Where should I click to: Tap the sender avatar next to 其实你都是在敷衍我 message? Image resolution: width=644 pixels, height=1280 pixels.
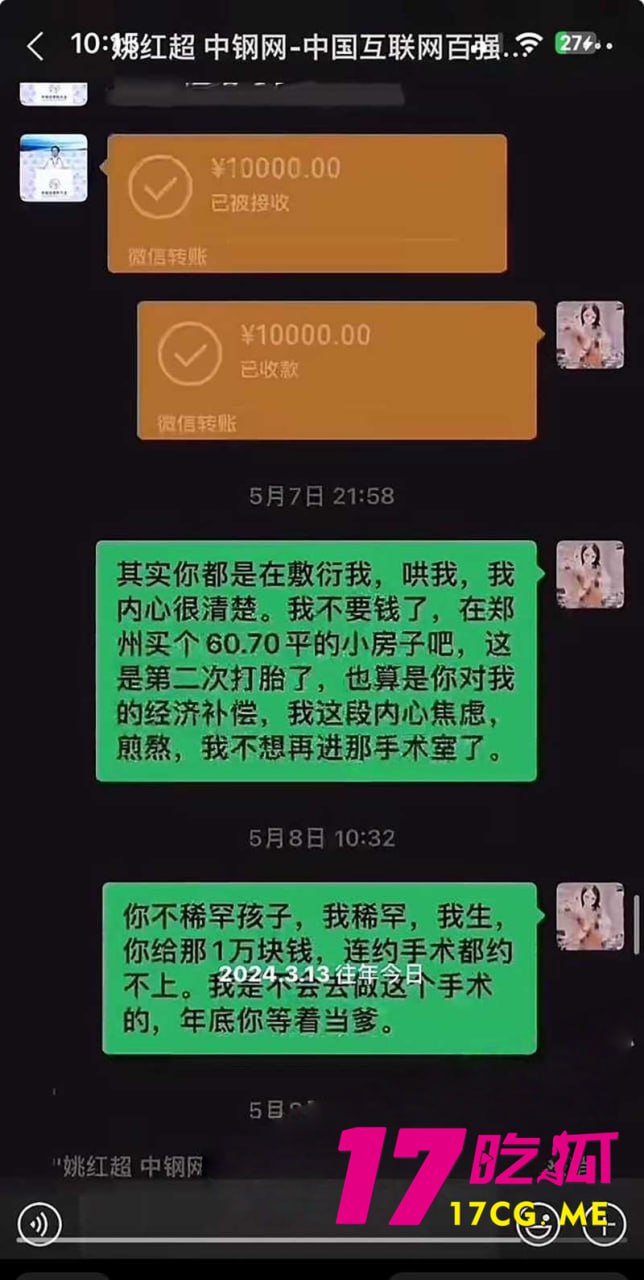[x=590, y=575]
